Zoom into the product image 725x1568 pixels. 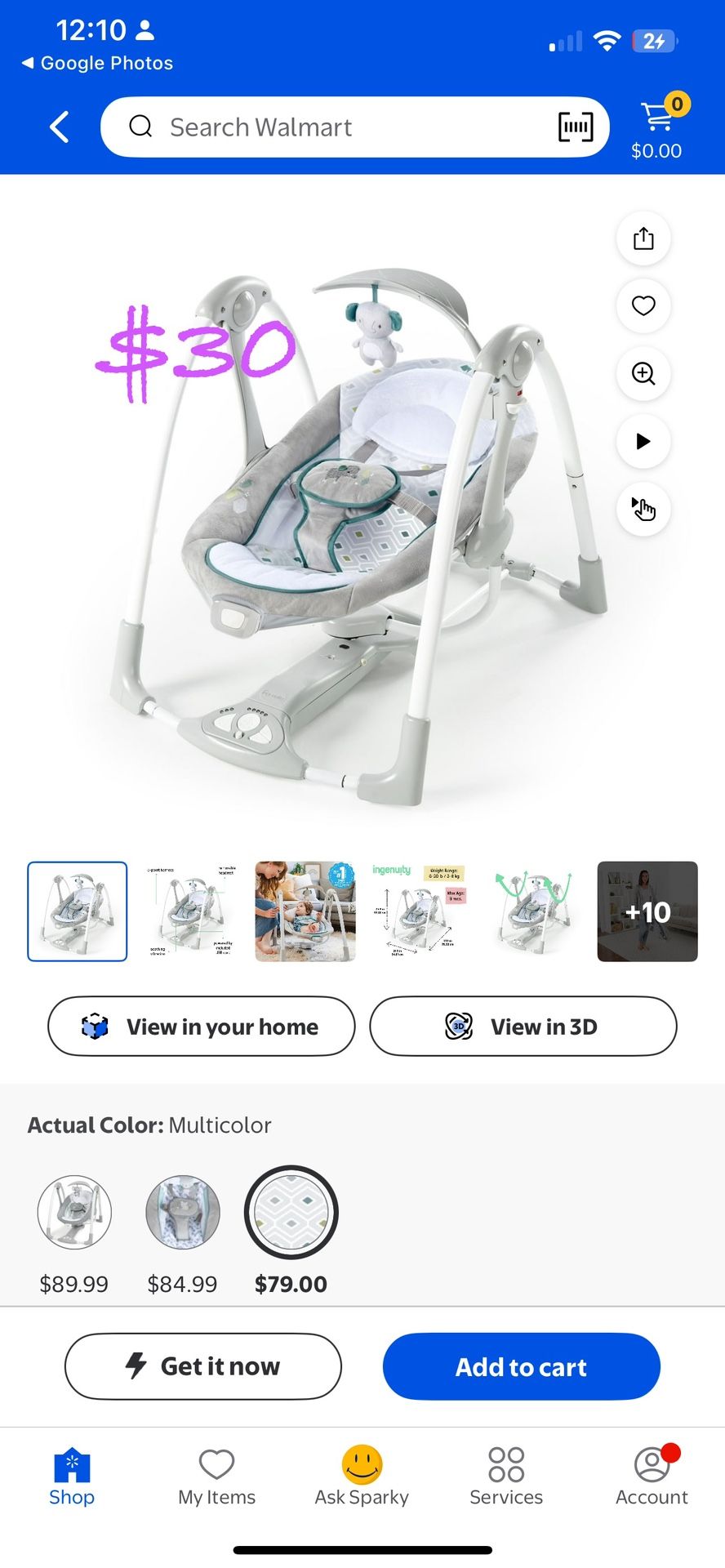[x=643, y=374]
